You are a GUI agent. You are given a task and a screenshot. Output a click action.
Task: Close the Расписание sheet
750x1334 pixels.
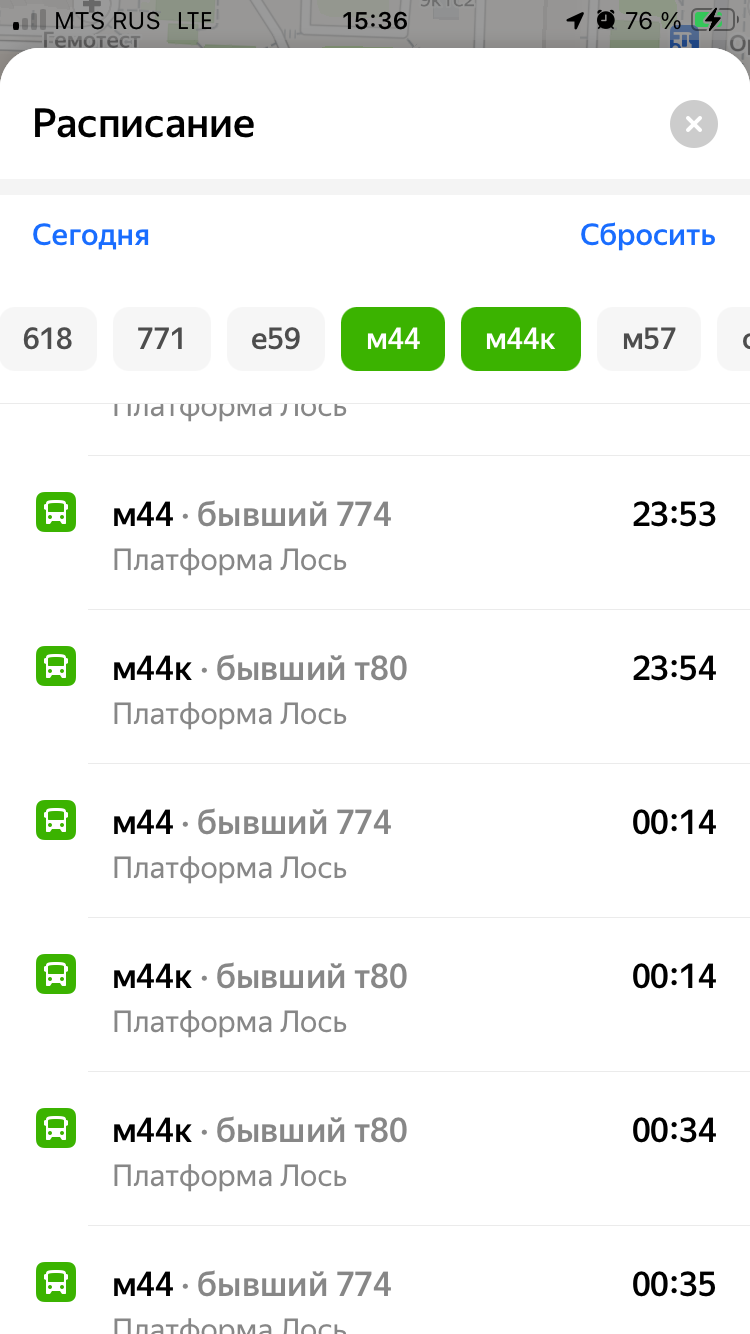click(694, 124)
